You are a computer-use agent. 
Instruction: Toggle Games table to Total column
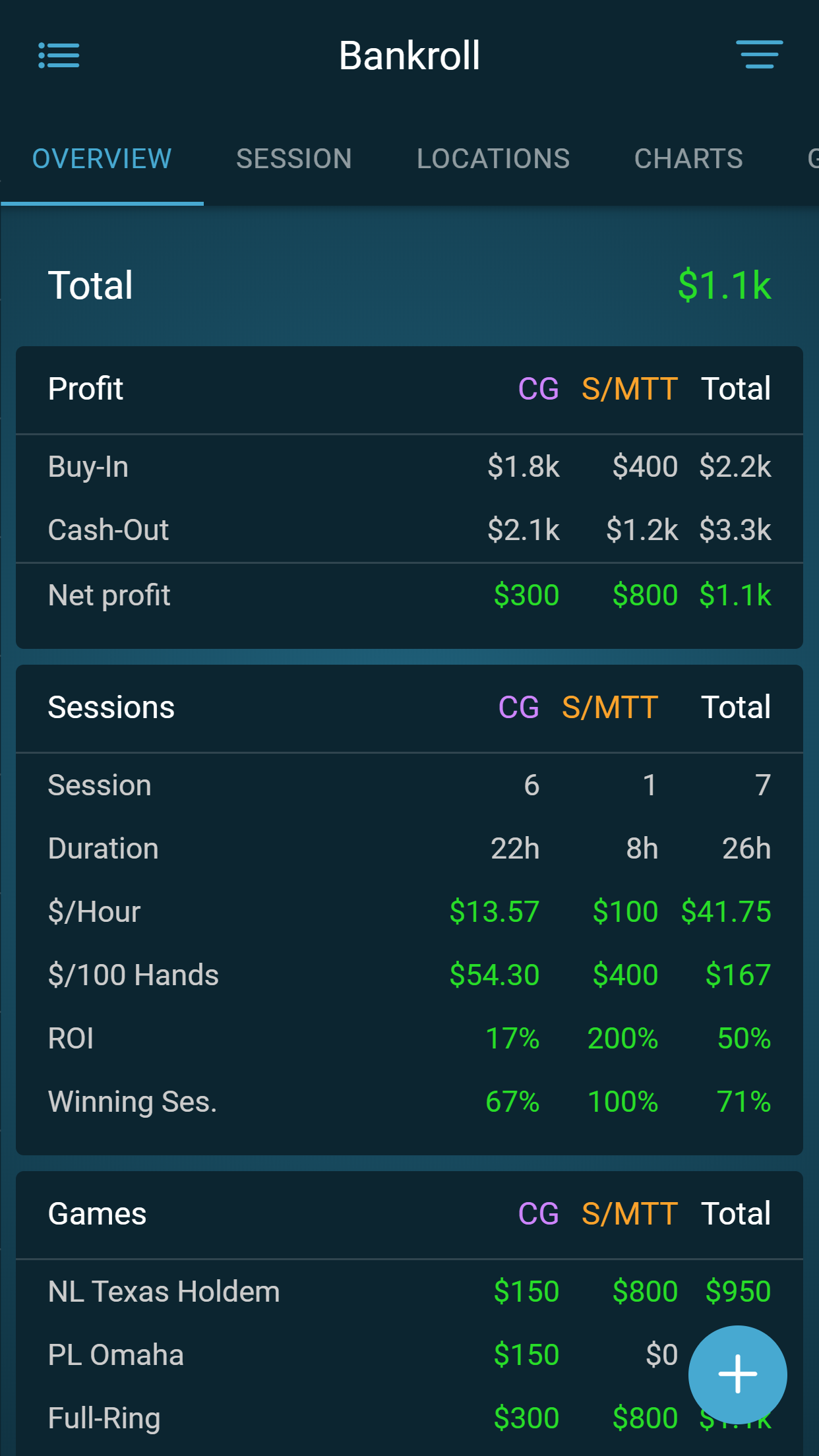pos(735,1213)
